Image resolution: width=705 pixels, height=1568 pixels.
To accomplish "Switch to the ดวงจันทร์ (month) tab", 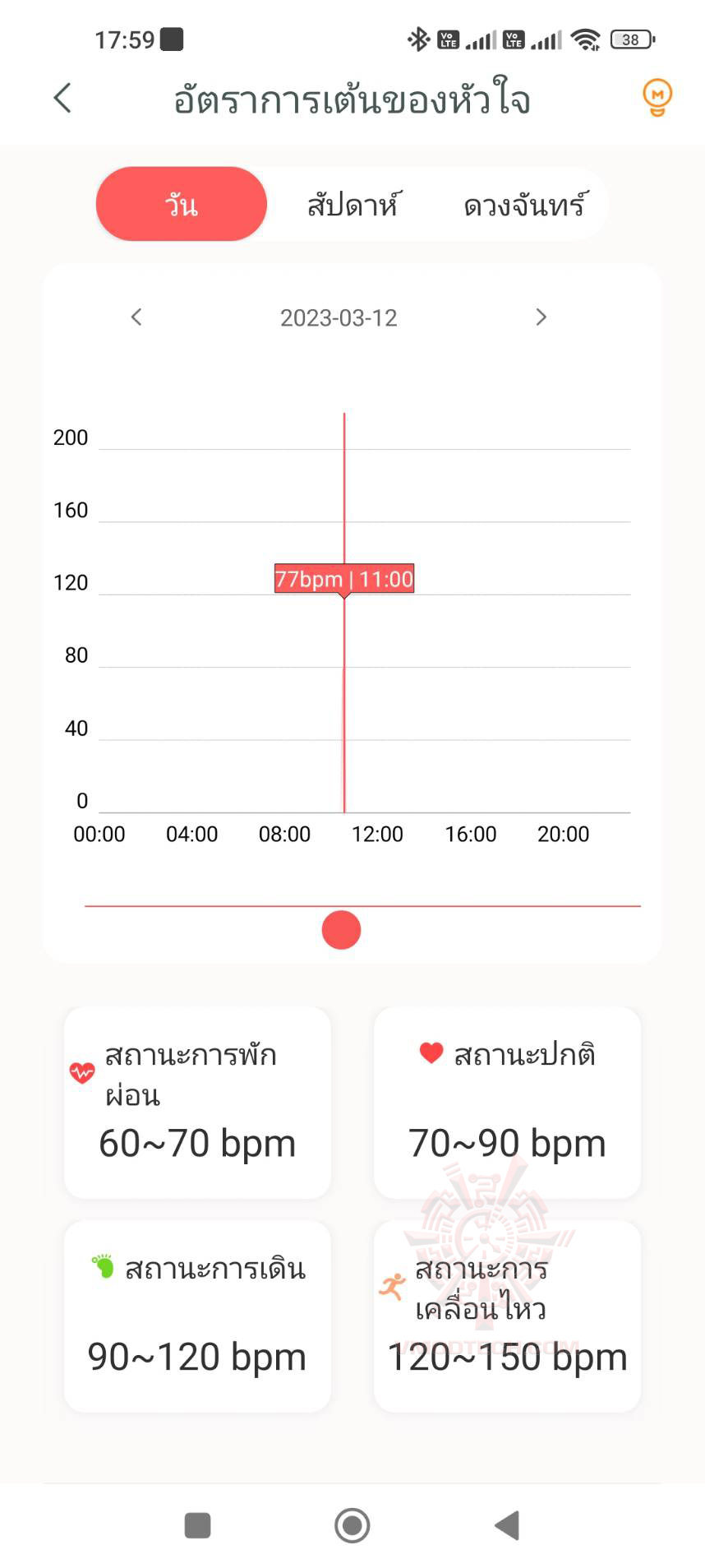I will pyautogui.click(x=525, y=204).
